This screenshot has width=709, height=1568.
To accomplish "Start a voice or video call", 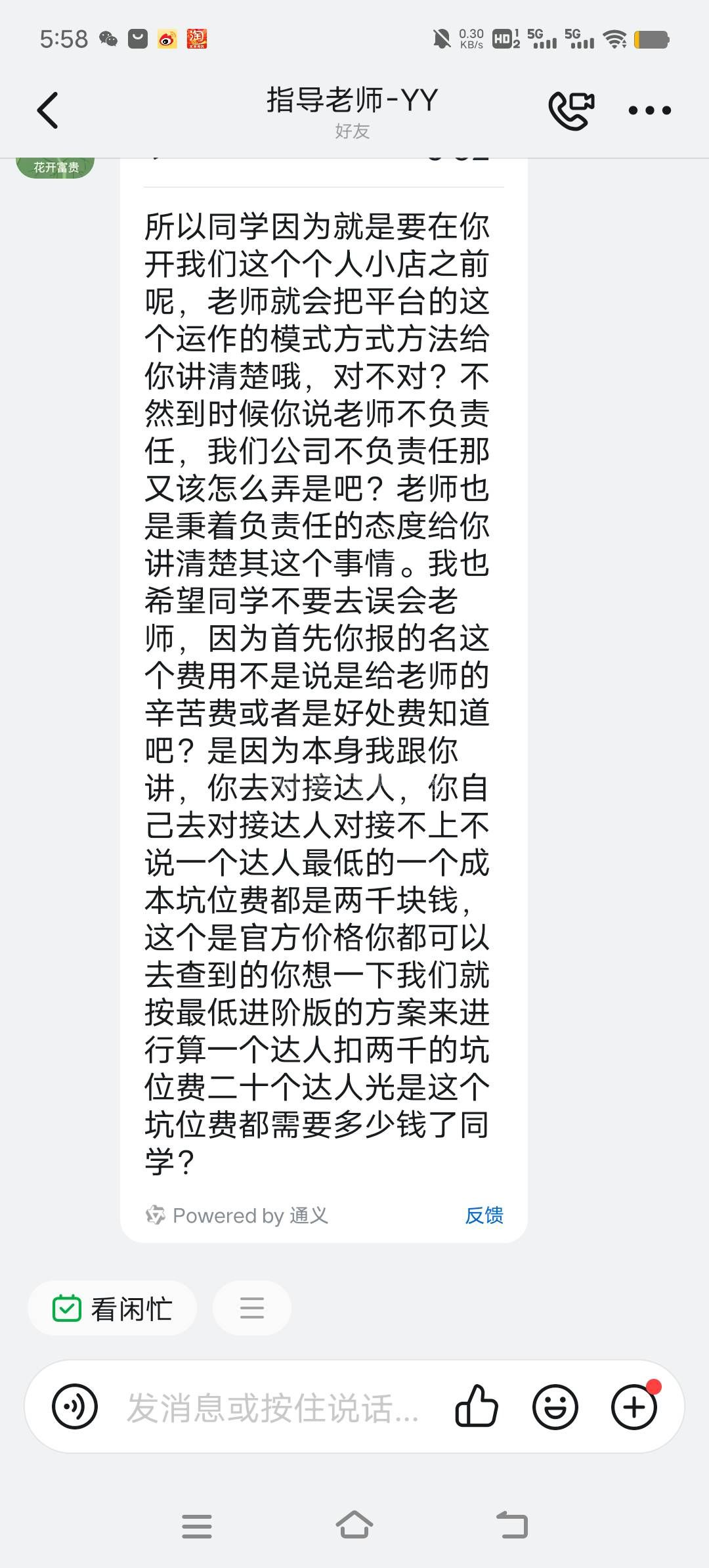I will 571,110.
